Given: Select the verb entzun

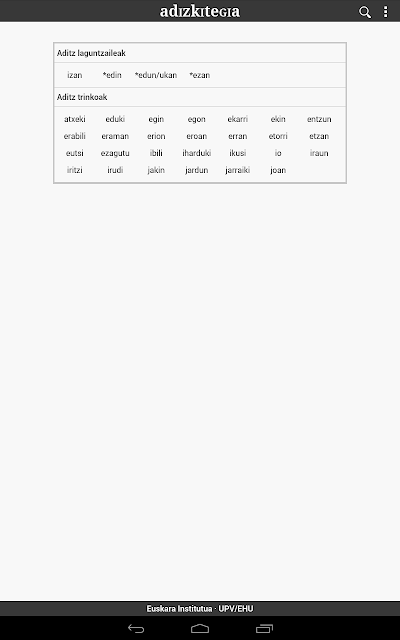Looking at the screenshot, I should pyautogui.click(x=319, y=119).
